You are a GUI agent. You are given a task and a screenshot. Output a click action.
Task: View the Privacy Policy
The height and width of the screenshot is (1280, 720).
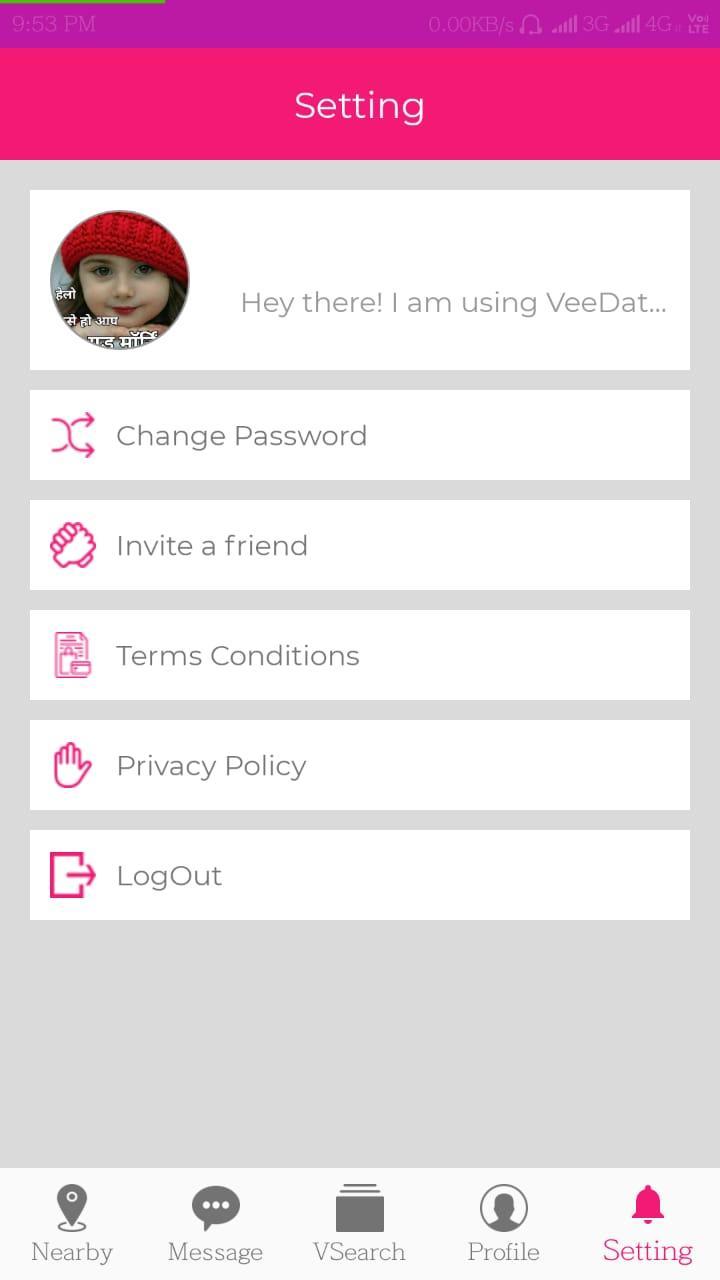(x=360, y=765)
